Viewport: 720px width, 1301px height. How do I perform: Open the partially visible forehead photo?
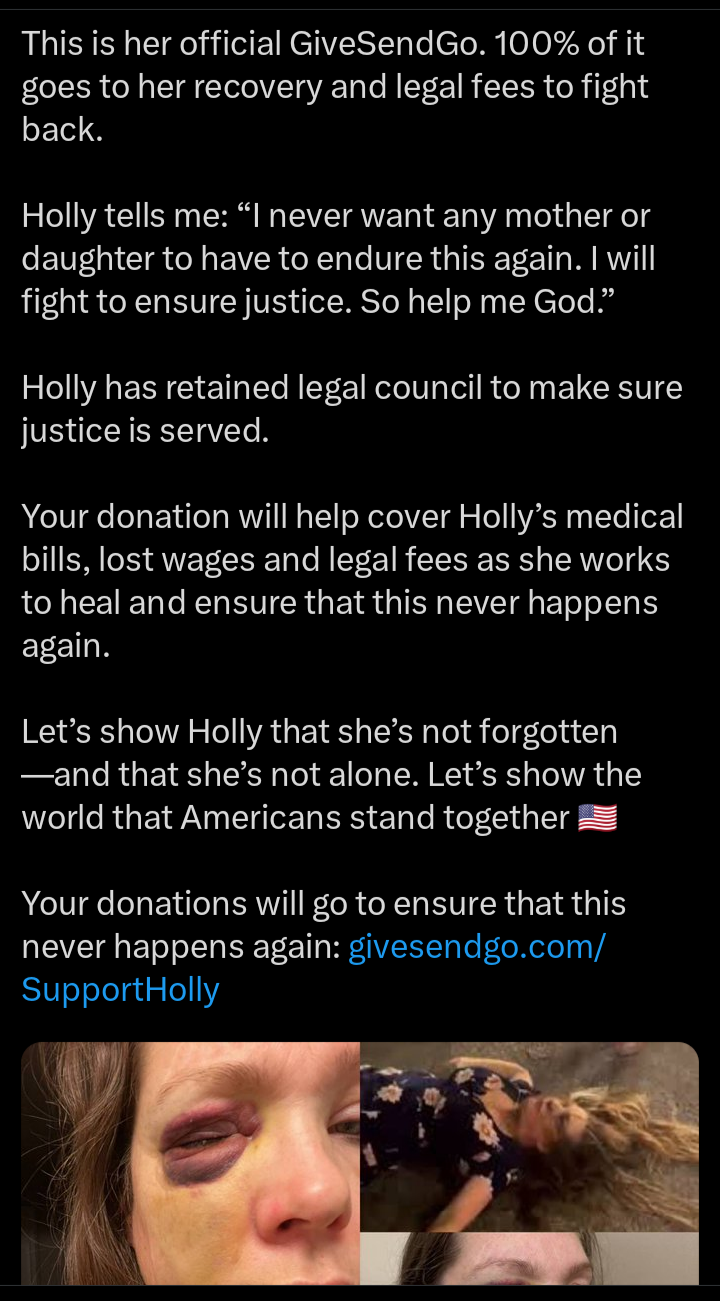point(530,1260)
